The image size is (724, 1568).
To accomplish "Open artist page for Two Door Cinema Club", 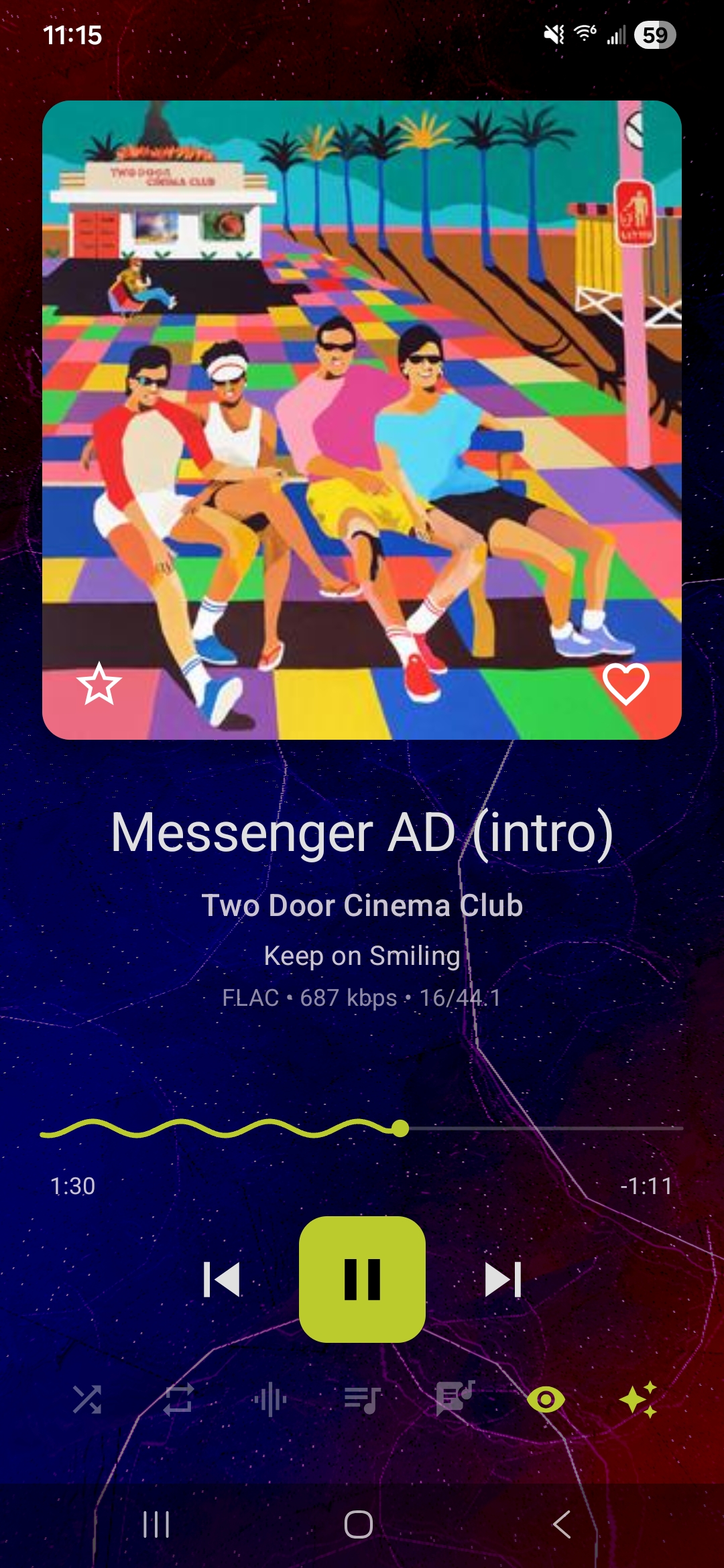I will pos(362,906).
